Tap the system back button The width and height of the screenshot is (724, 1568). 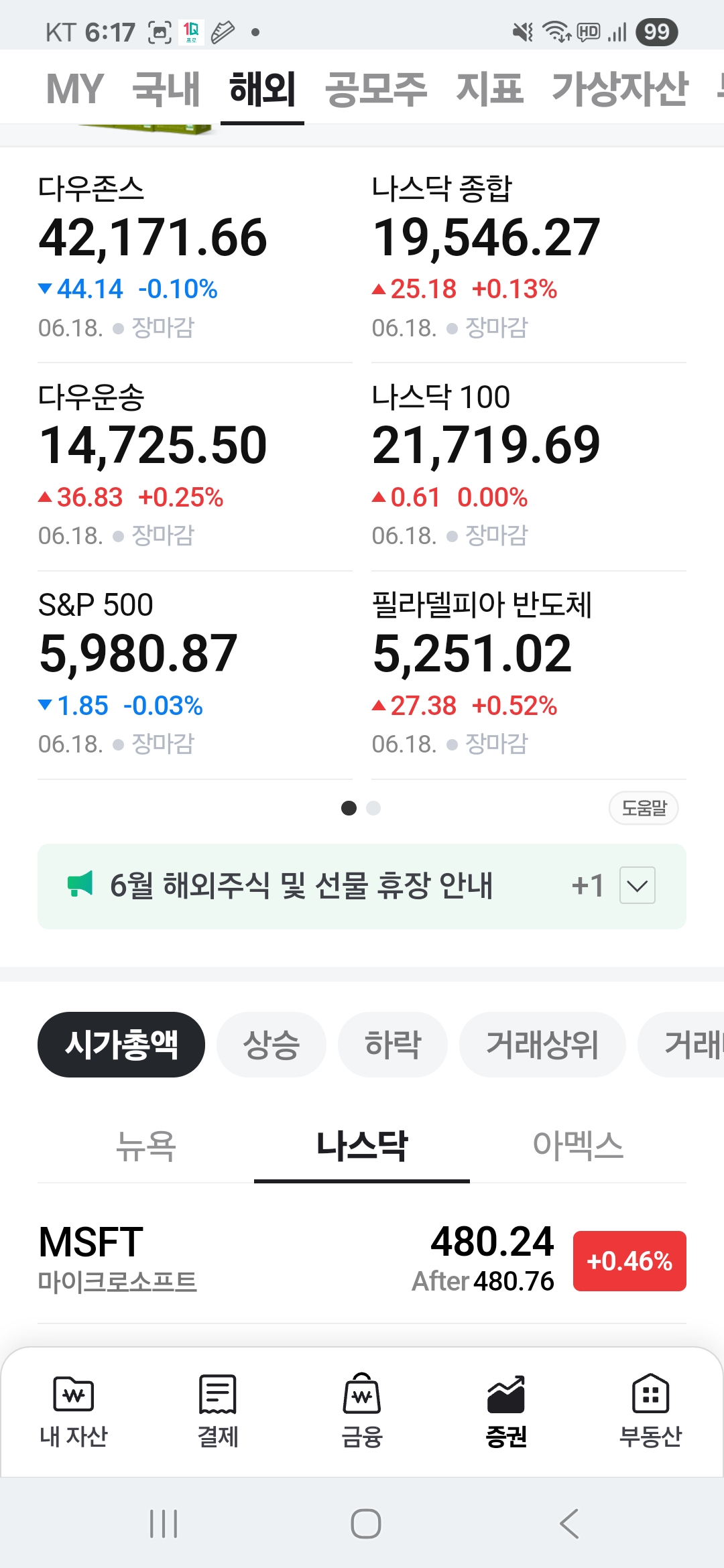[x=569, y=1524]
